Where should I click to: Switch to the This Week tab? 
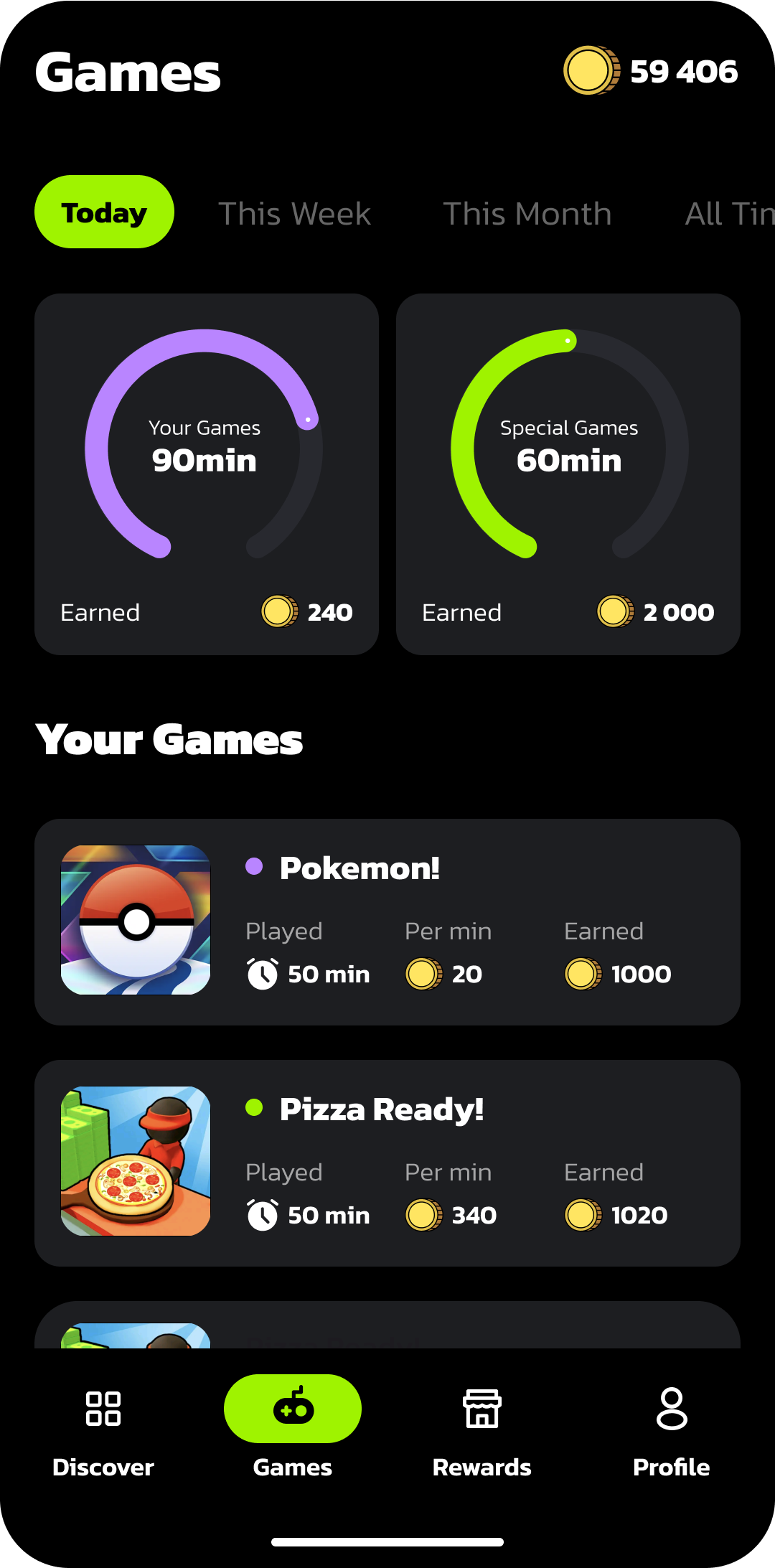tap(294, 214)
